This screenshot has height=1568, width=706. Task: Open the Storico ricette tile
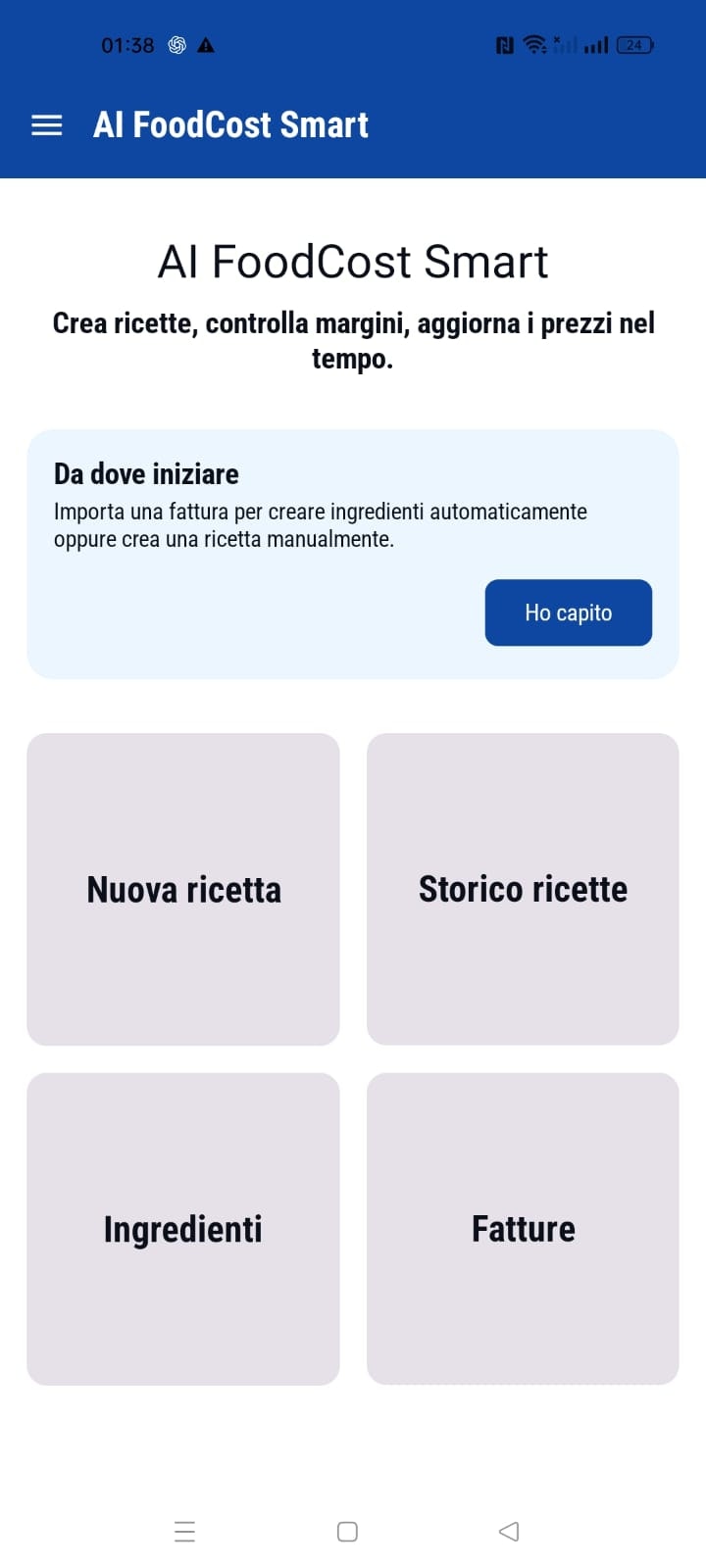point(523,889)
